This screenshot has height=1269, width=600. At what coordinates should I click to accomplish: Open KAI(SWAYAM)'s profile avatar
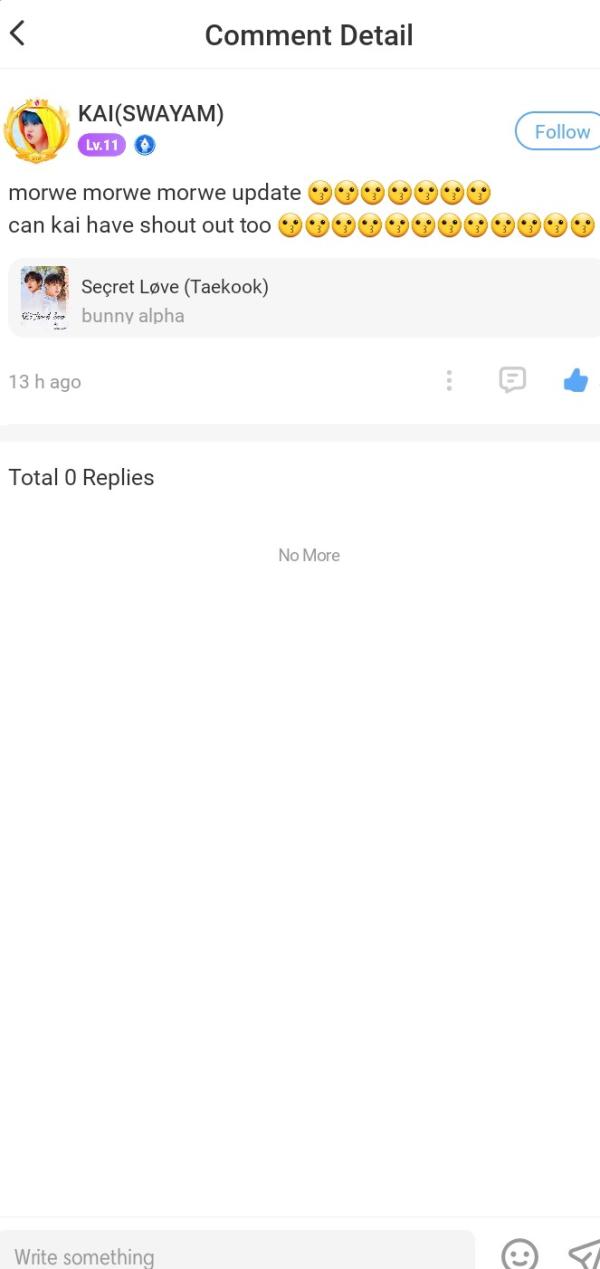pos(36,130)
